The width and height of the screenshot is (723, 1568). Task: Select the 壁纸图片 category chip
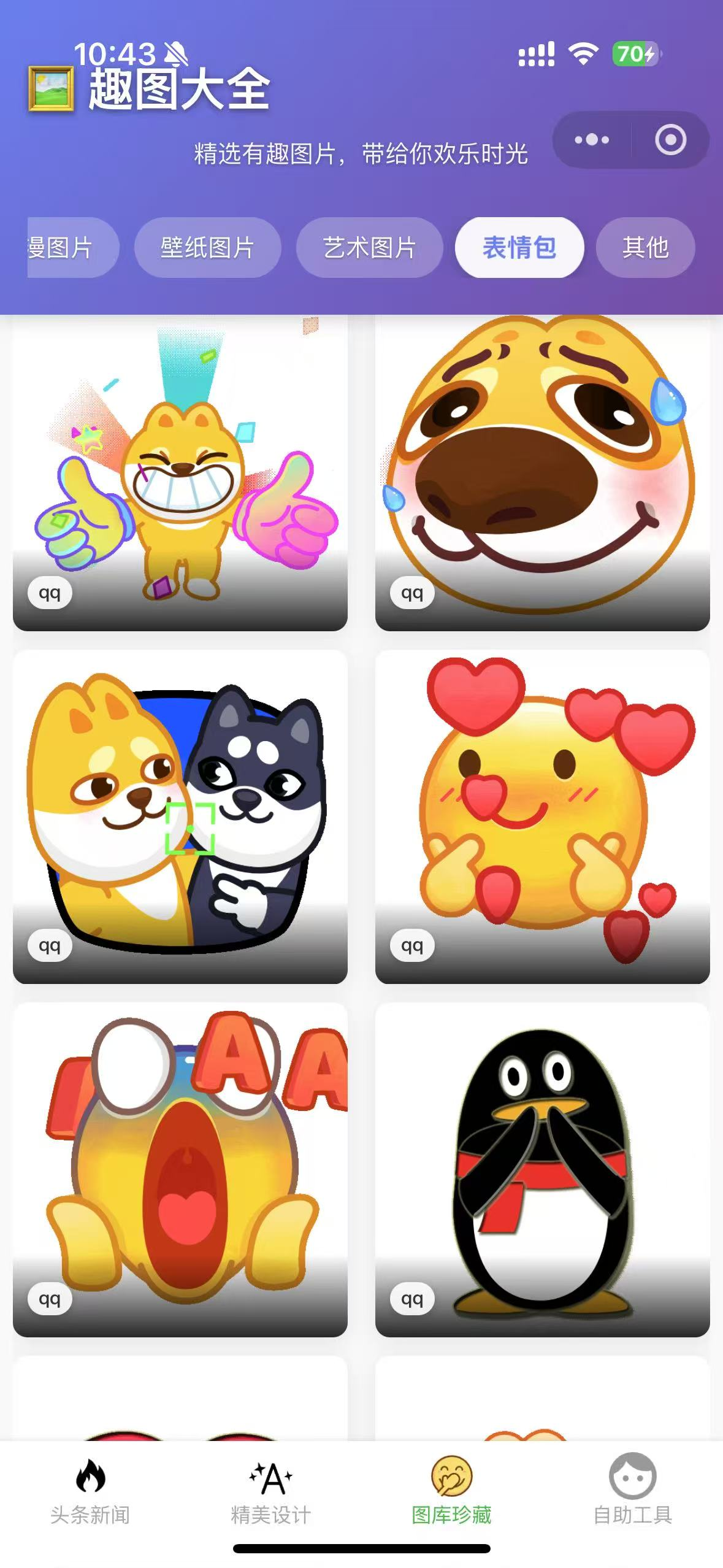click(x=207, y=248)
